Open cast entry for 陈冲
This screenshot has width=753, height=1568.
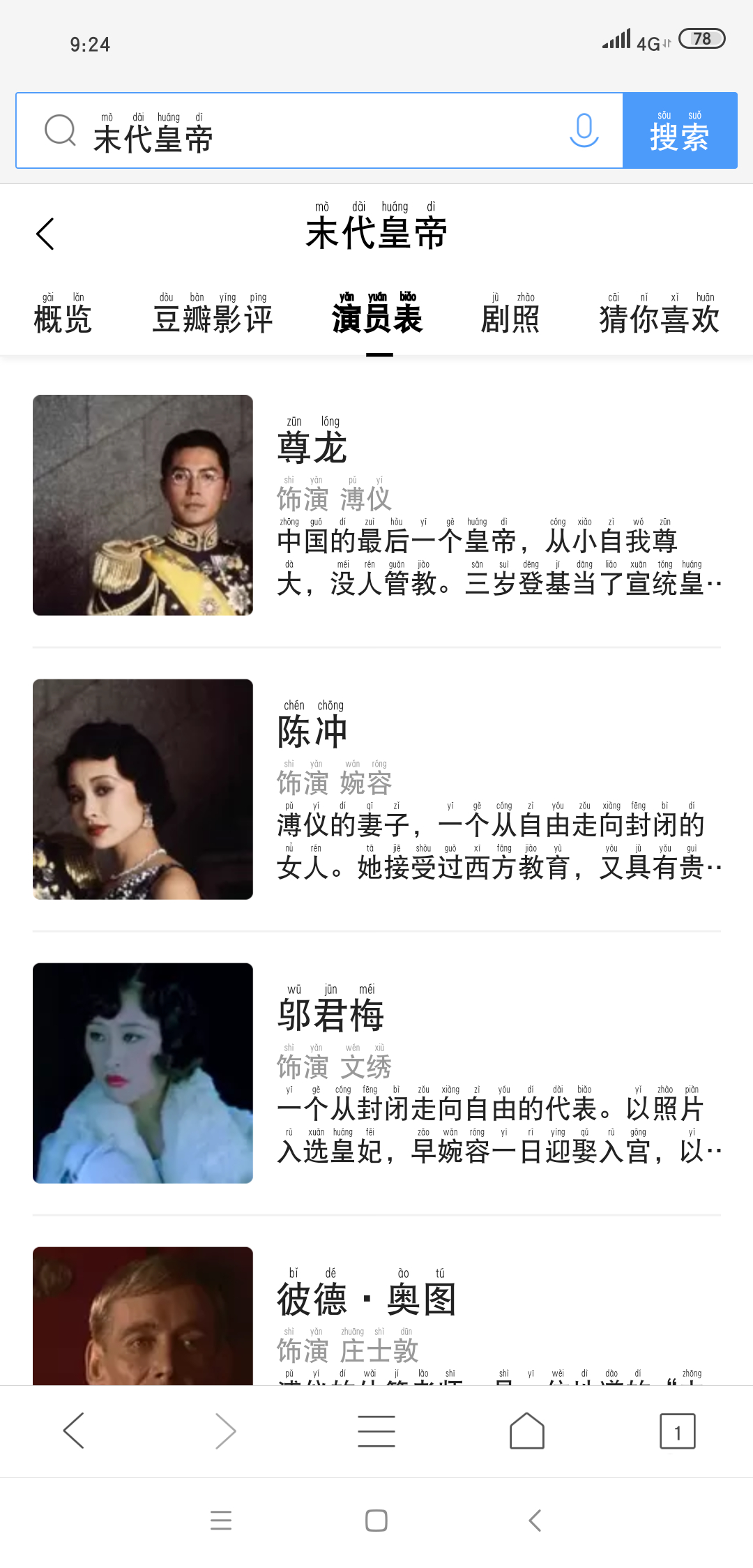pos(376,789)
